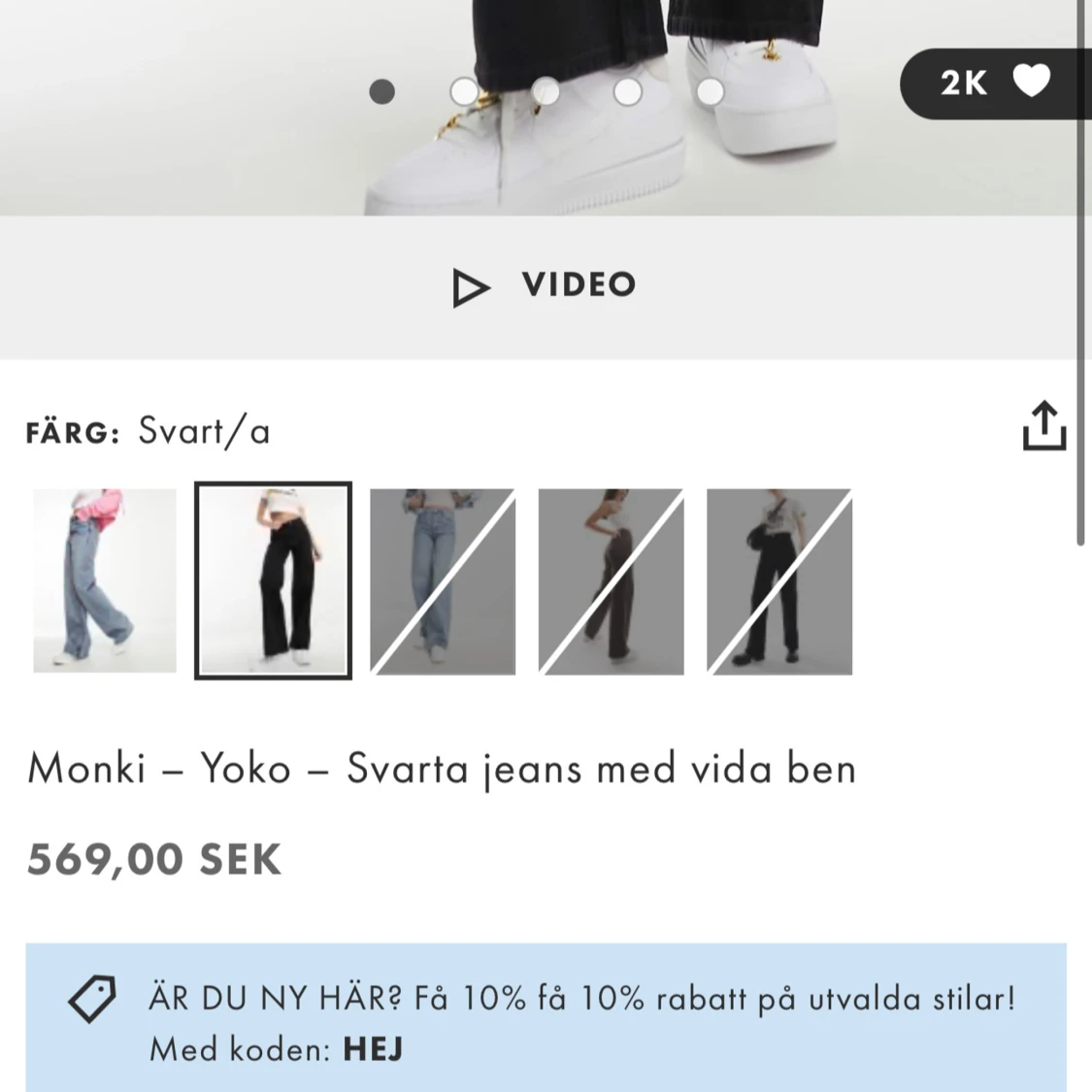Image resolution: width=1092 pixels, height=1092 pixels.
Task: Share this product
Action: (1043, 426)
